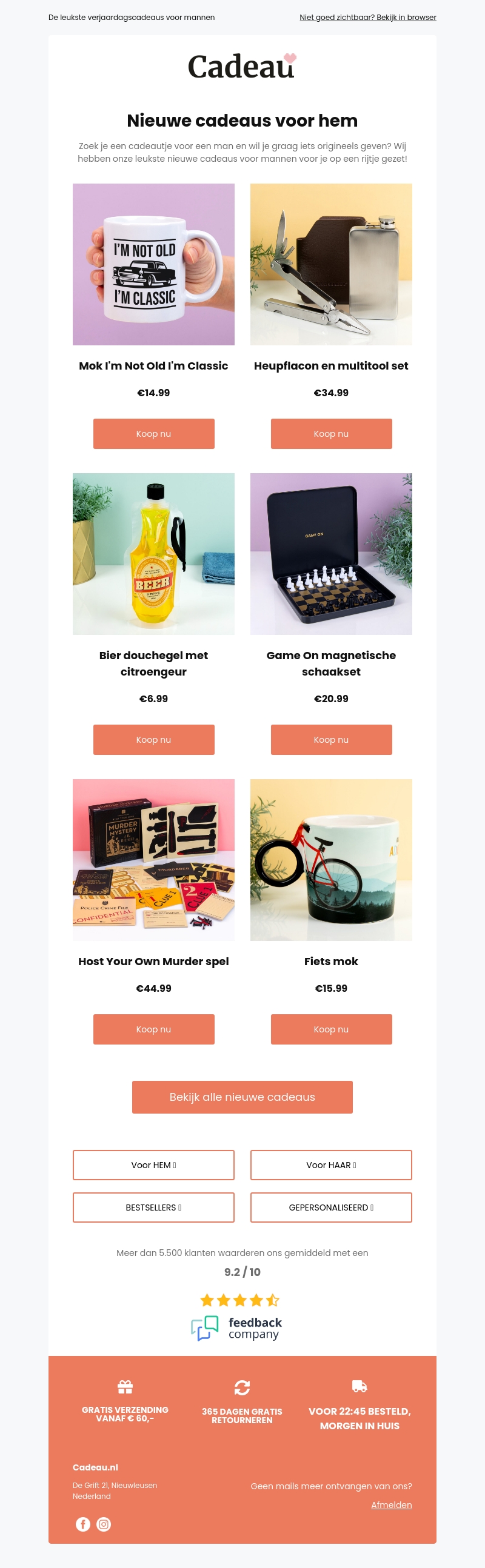Tap the Afmelden unsubscribe link

click(x=391, y=1505)
